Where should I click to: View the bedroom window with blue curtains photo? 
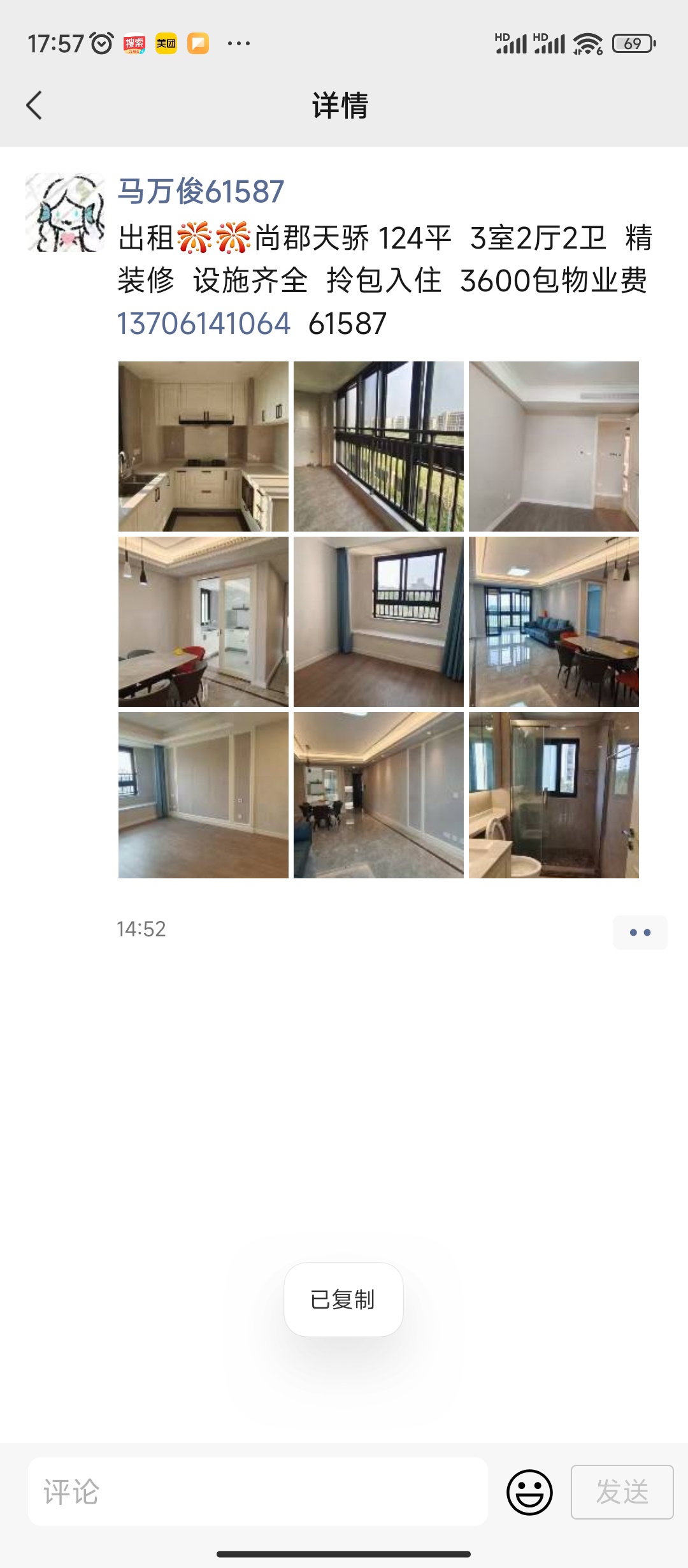point(378,621)
